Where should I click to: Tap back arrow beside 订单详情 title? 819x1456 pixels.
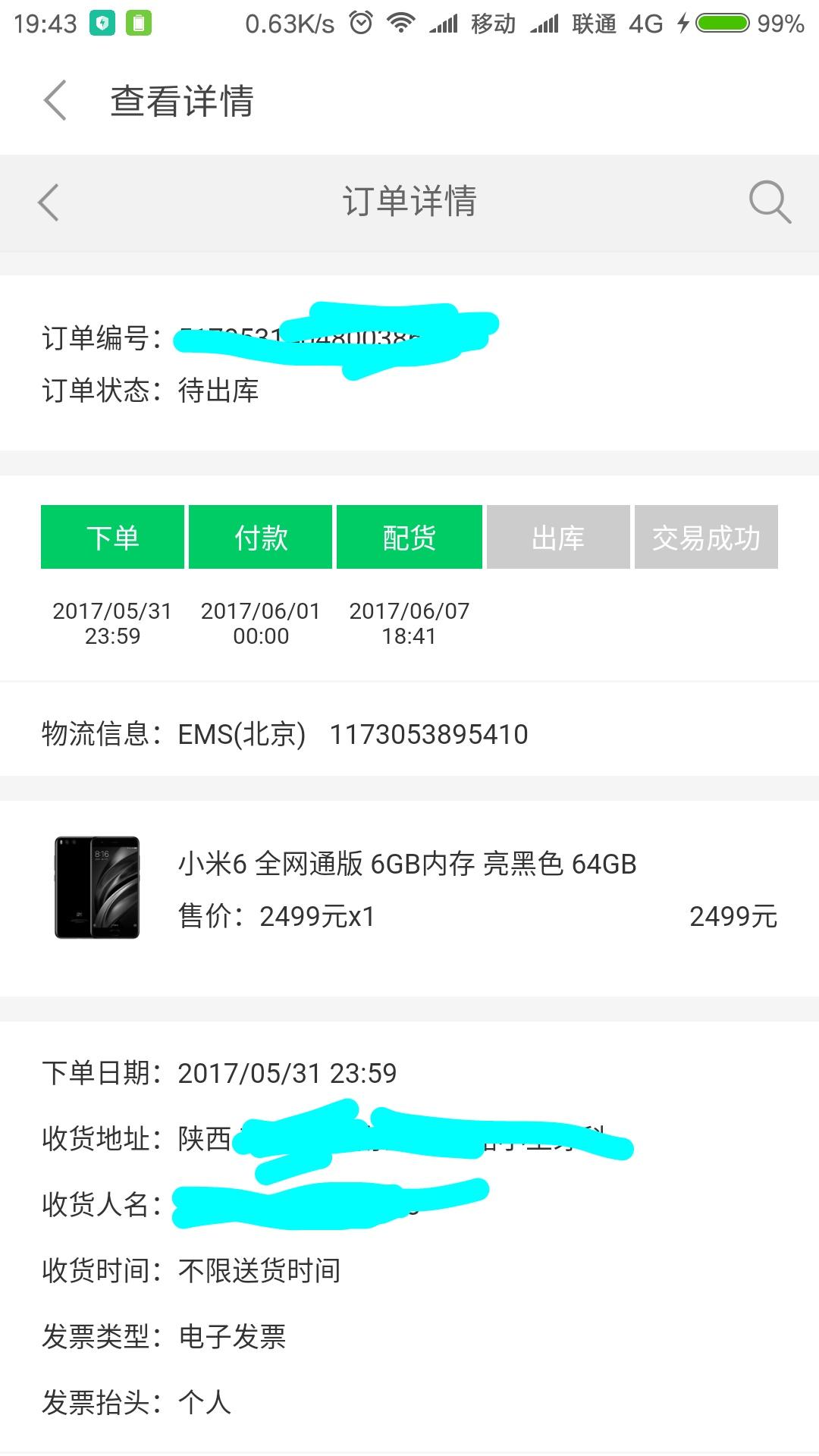[49, 202]
